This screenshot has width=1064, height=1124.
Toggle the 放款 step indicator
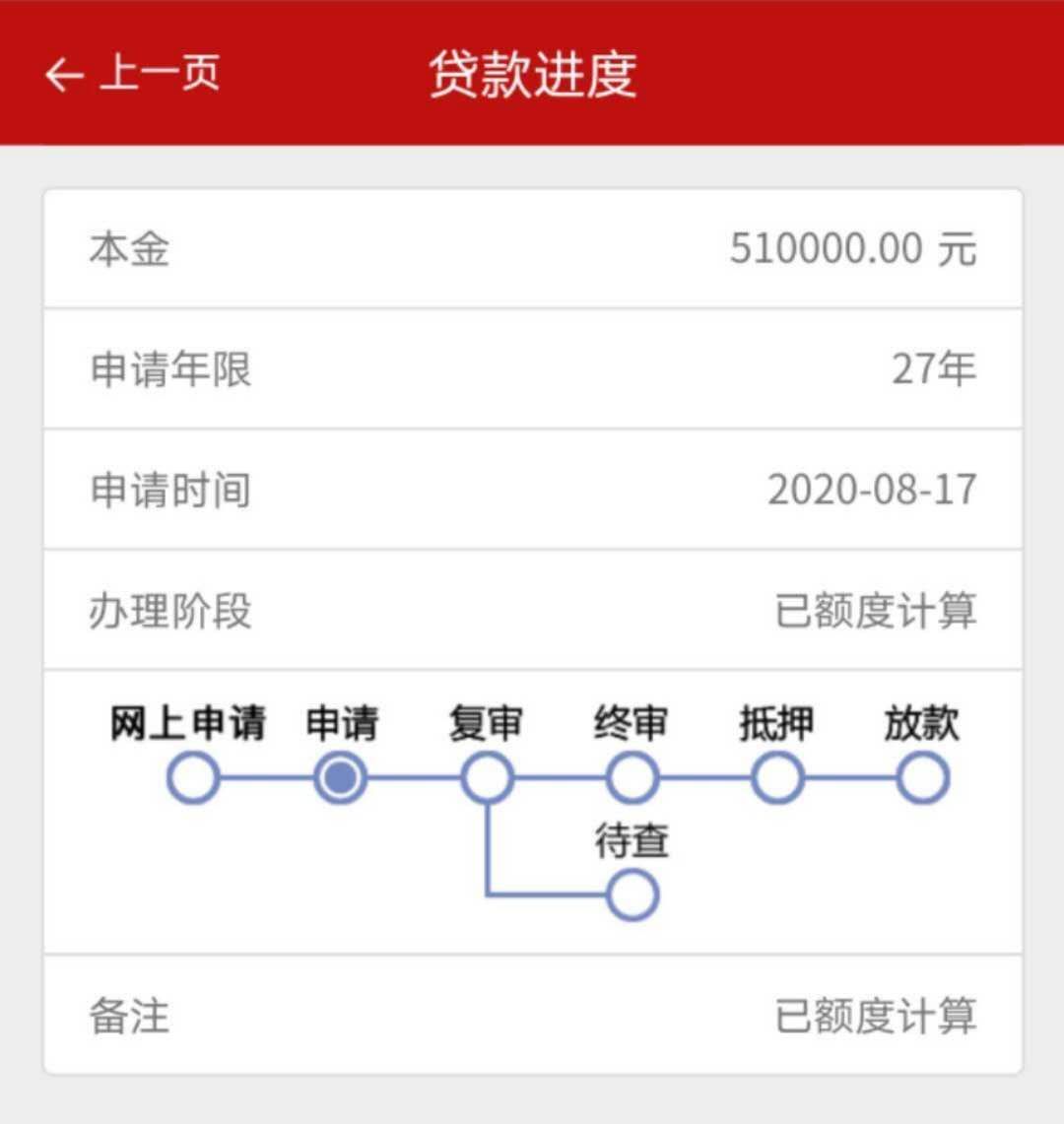[921, 777]
